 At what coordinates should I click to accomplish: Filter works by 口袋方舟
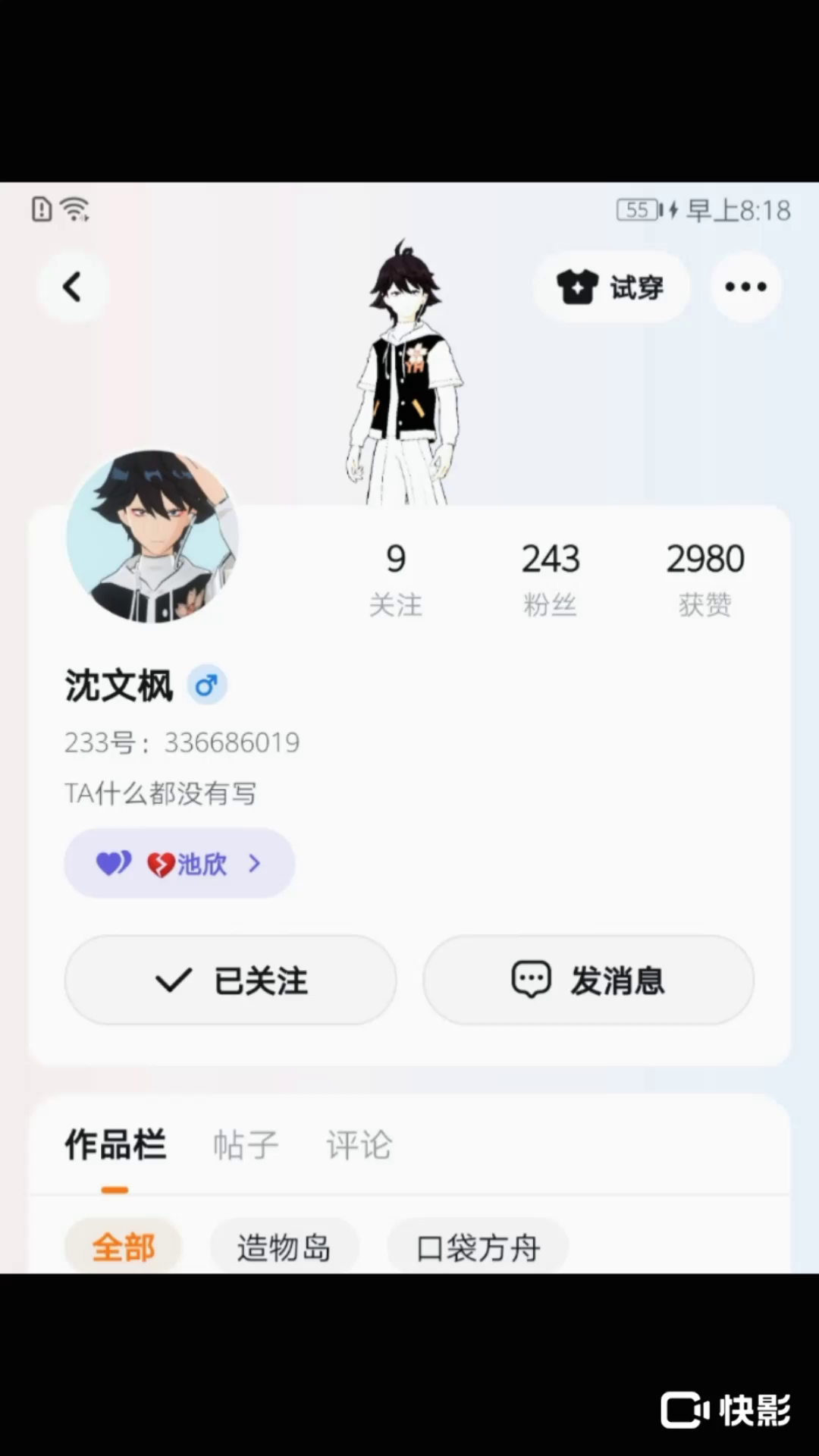(478, 1247)
